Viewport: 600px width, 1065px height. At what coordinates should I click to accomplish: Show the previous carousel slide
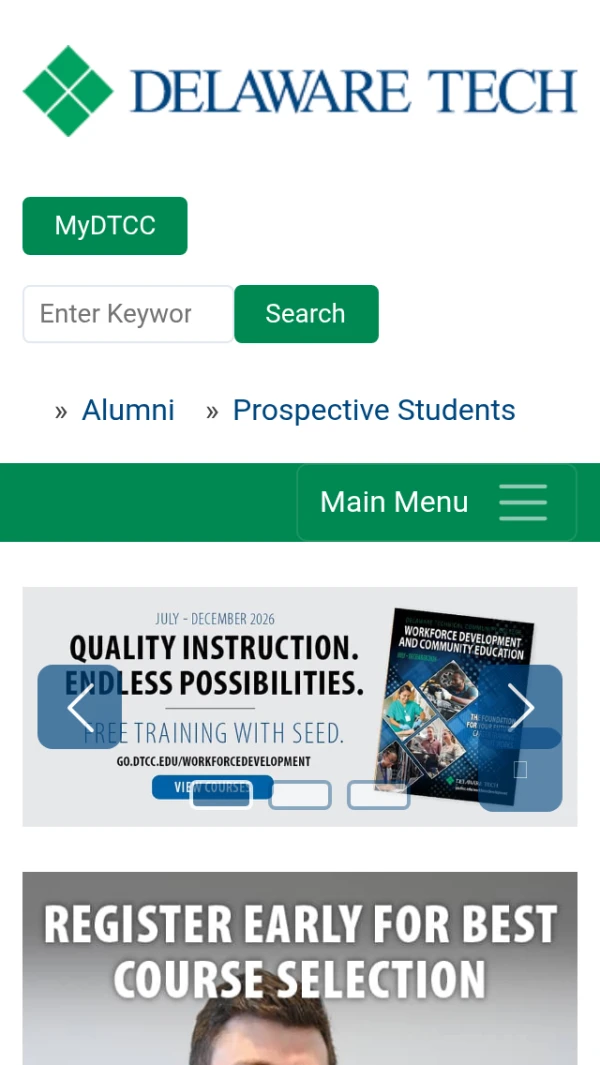[x=80, y=707]
